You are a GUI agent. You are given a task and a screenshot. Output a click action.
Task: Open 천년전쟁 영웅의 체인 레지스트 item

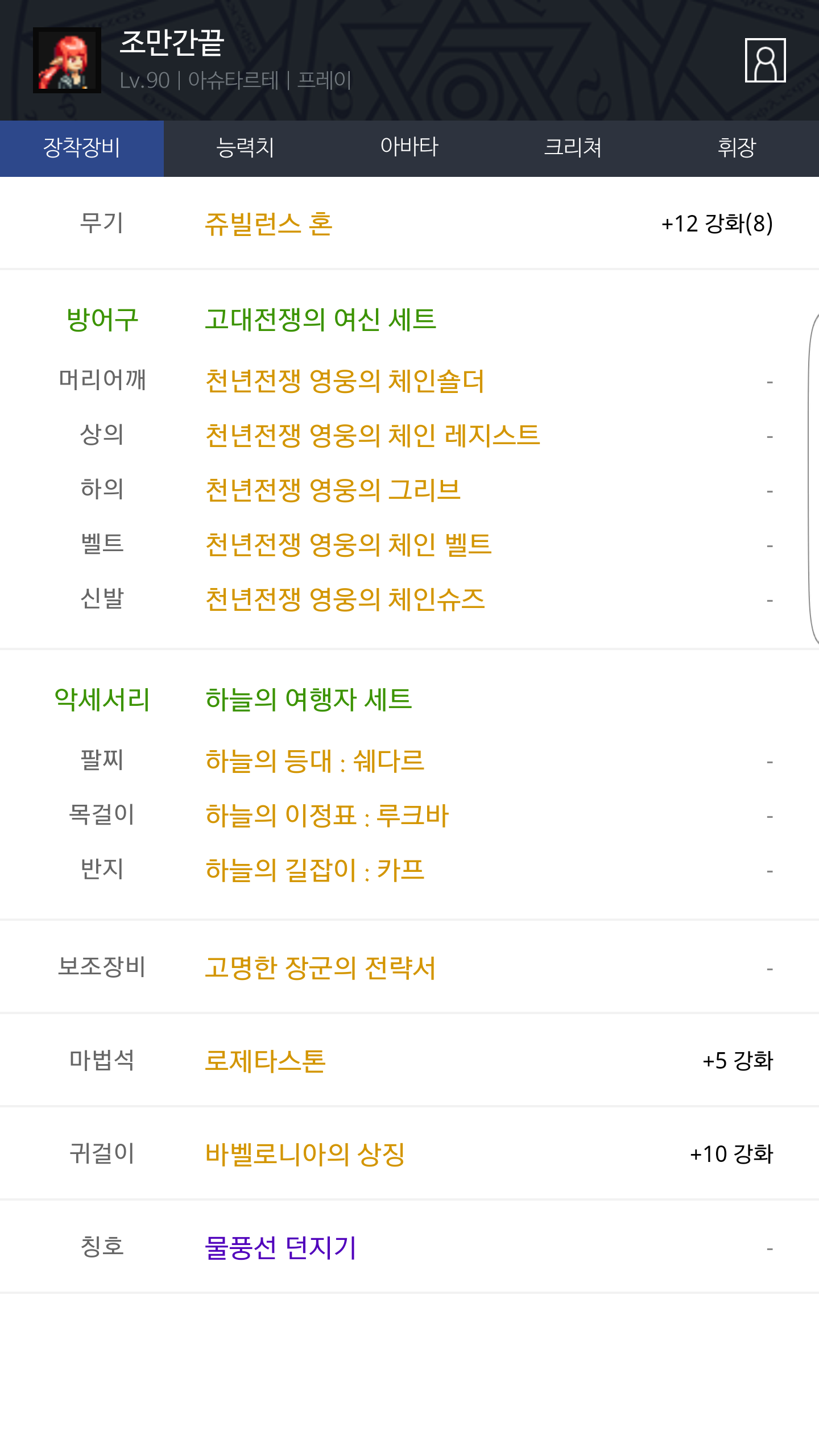click(x=373, y=435)
